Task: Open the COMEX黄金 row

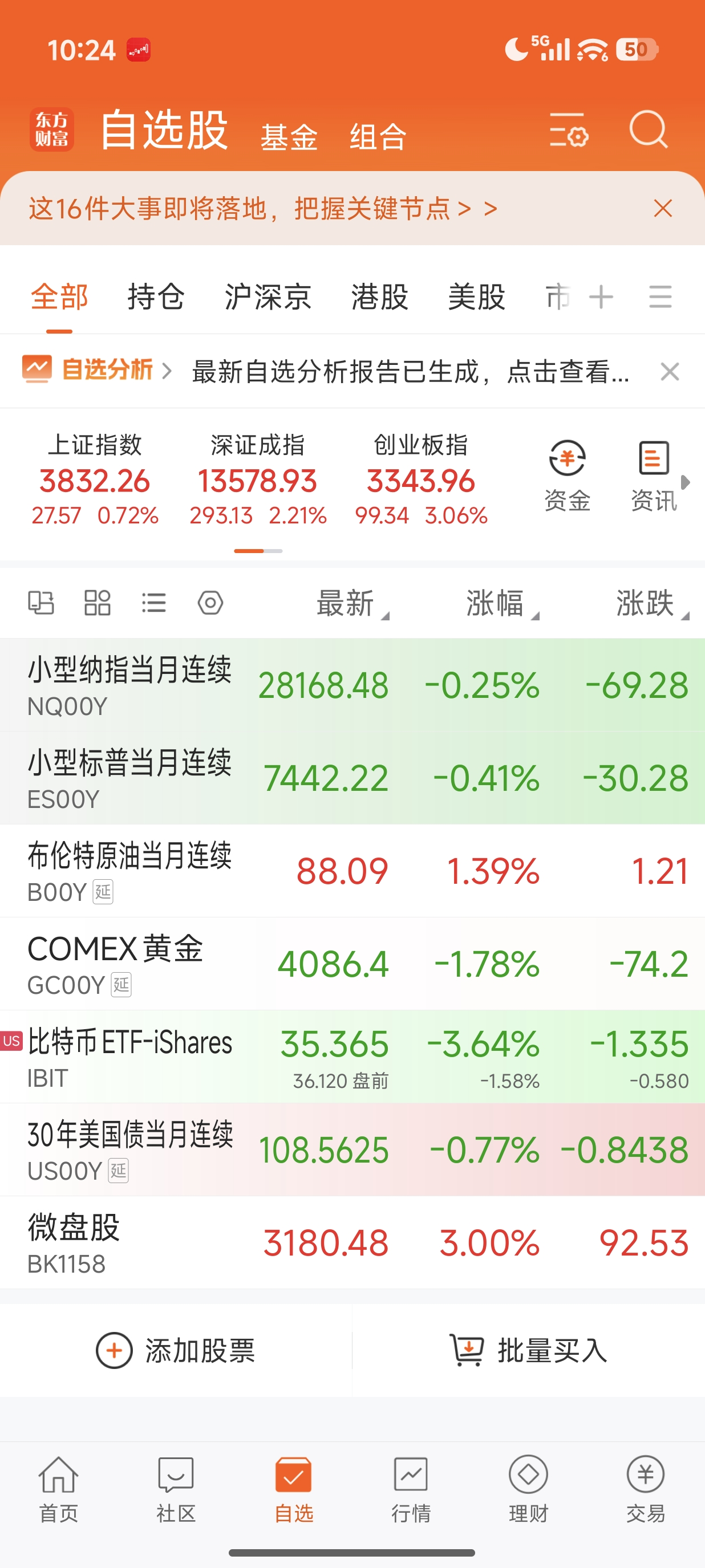Action: tap(352, 964)
